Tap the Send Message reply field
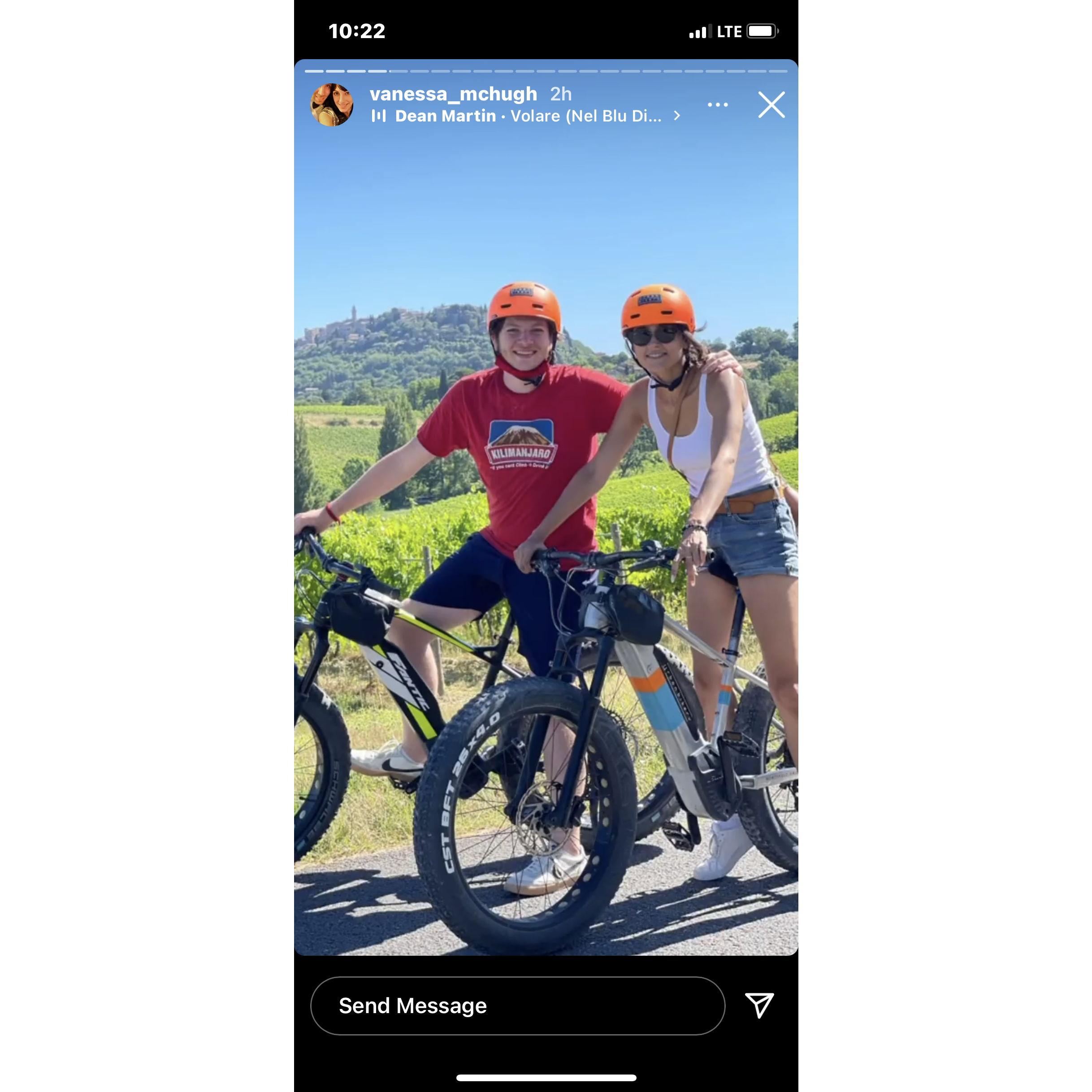1092x1092 pixels. (517, 1005)
